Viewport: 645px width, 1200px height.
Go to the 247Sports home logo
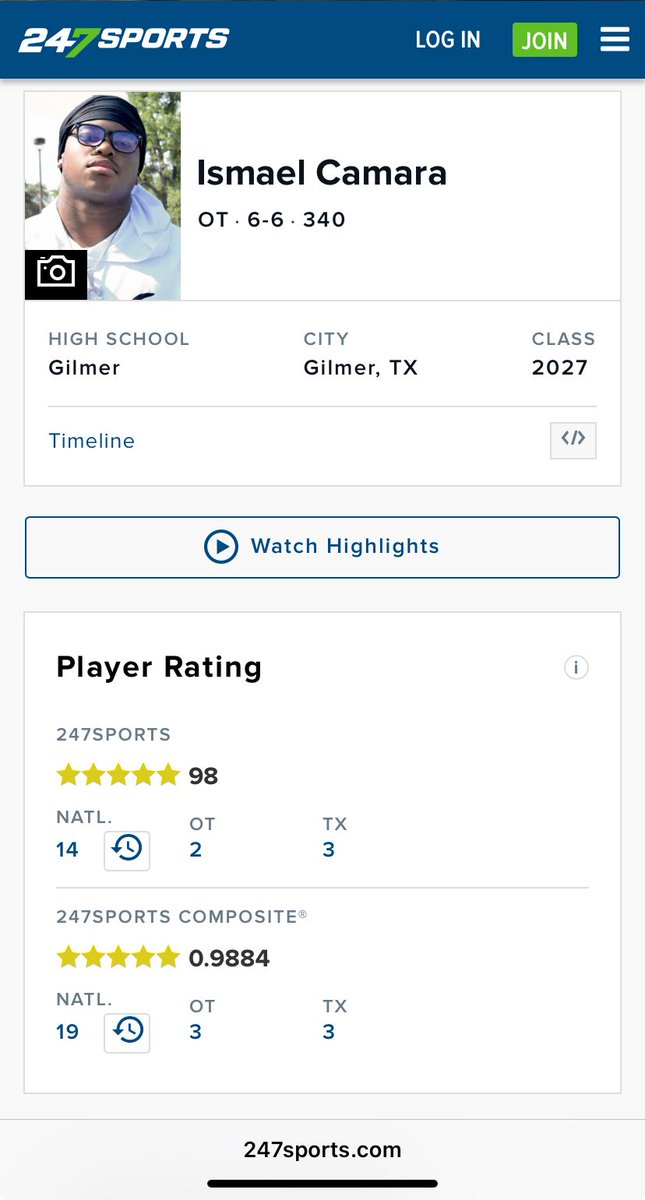click(x=124, y=40)
